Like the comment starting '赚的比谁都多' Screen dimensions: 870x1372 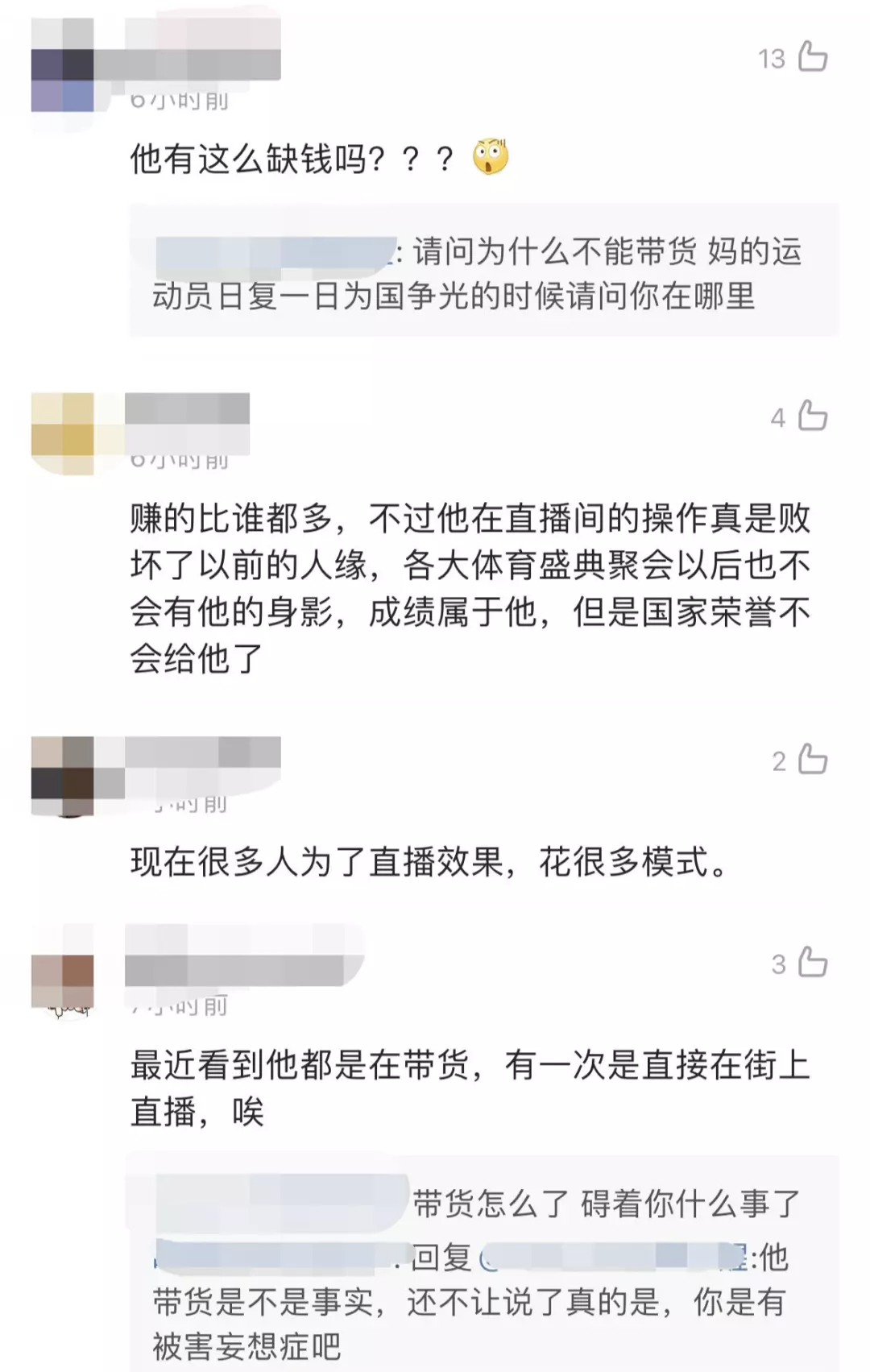pyautogui.click(x=812, y=416)
